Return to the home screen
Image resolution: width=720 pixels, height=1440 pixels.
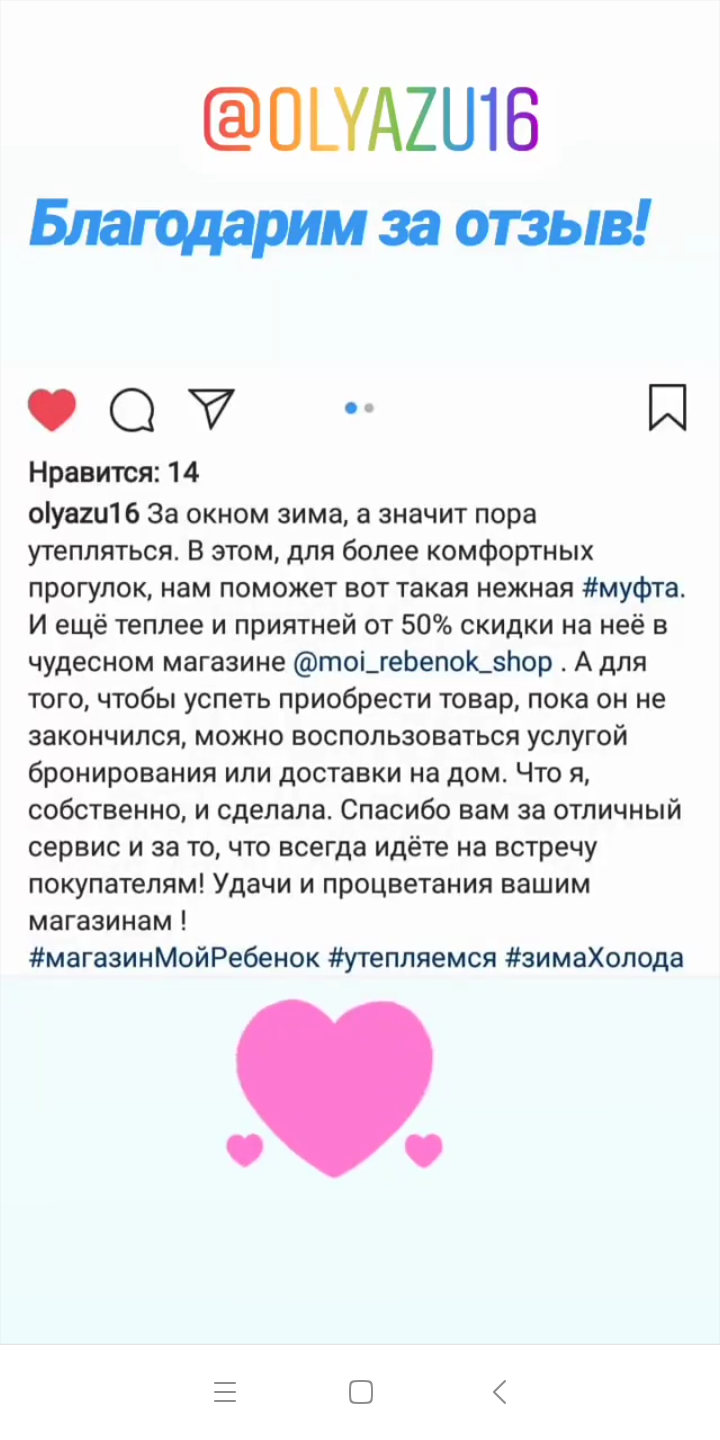click(360, 1392)
